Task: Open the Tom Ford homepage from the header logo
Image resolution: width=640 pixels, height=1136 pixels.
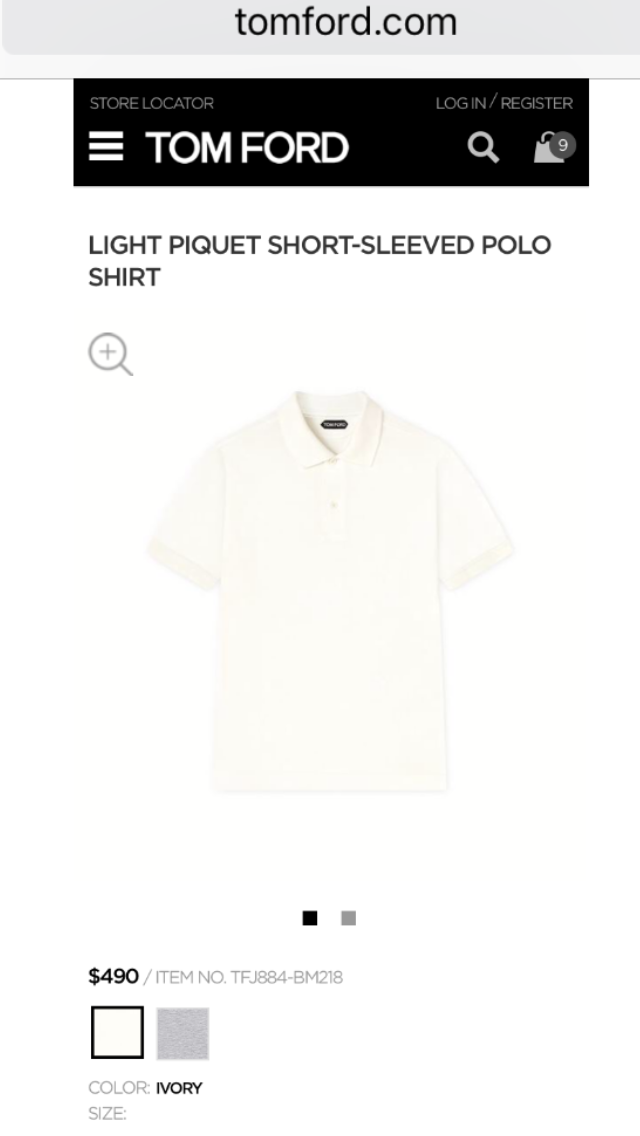Action: click(247, 148)
